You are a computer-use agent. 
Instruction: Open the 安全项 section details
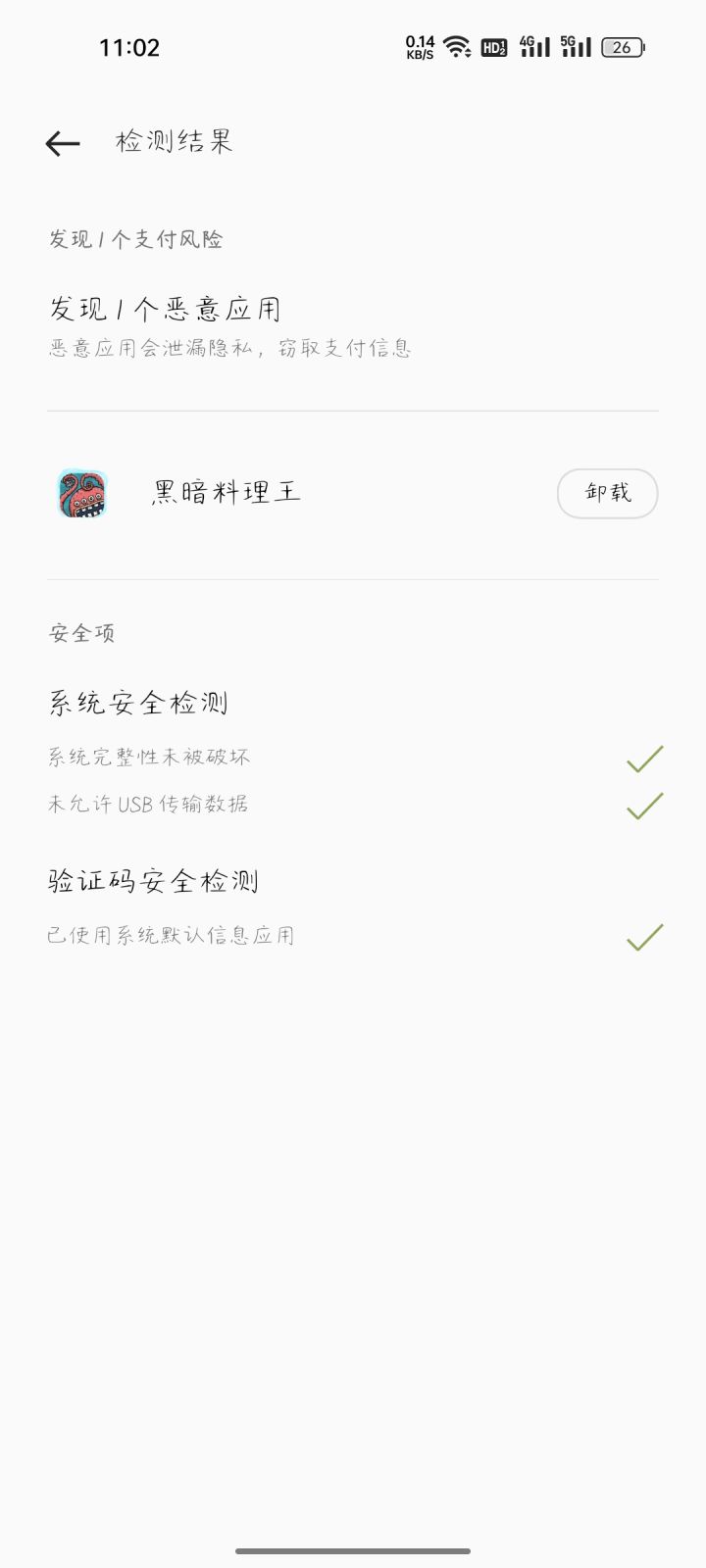click(x=81, y=632)
